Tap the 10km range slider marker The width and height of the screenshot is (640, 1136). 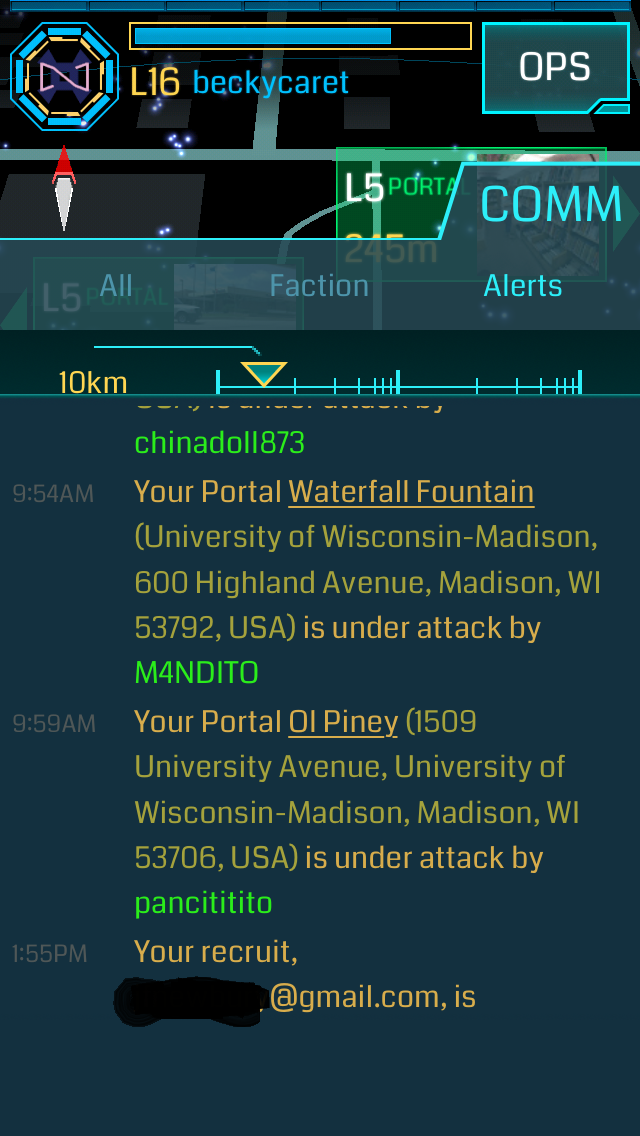click(x=264, y=375)
